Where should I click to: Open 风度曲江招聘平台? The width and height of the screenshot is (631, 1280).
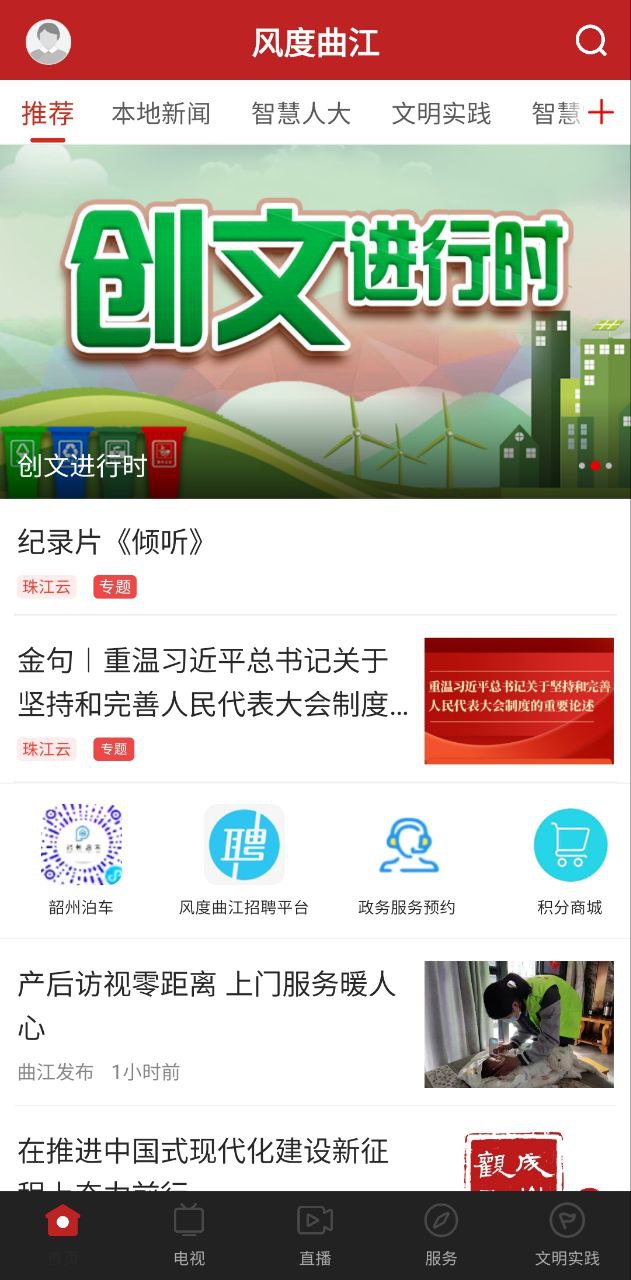244,860
